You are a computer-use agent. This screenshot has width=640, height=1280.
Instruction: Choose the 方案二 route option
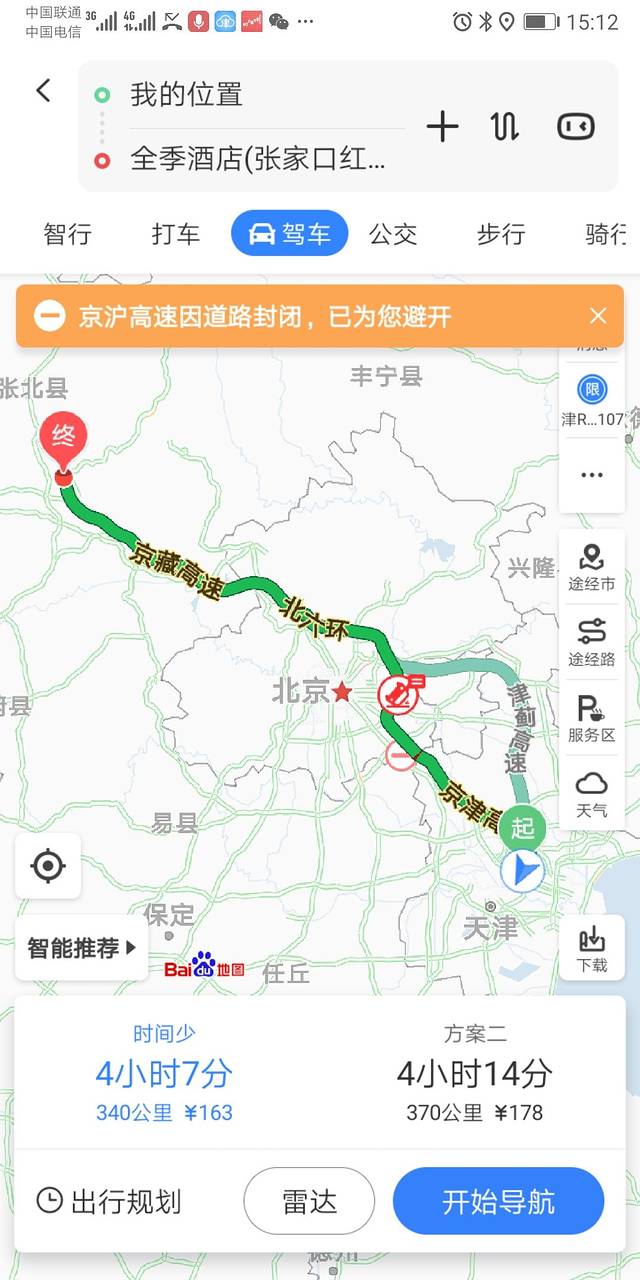pyautogui.click(x=474, y=1072)
